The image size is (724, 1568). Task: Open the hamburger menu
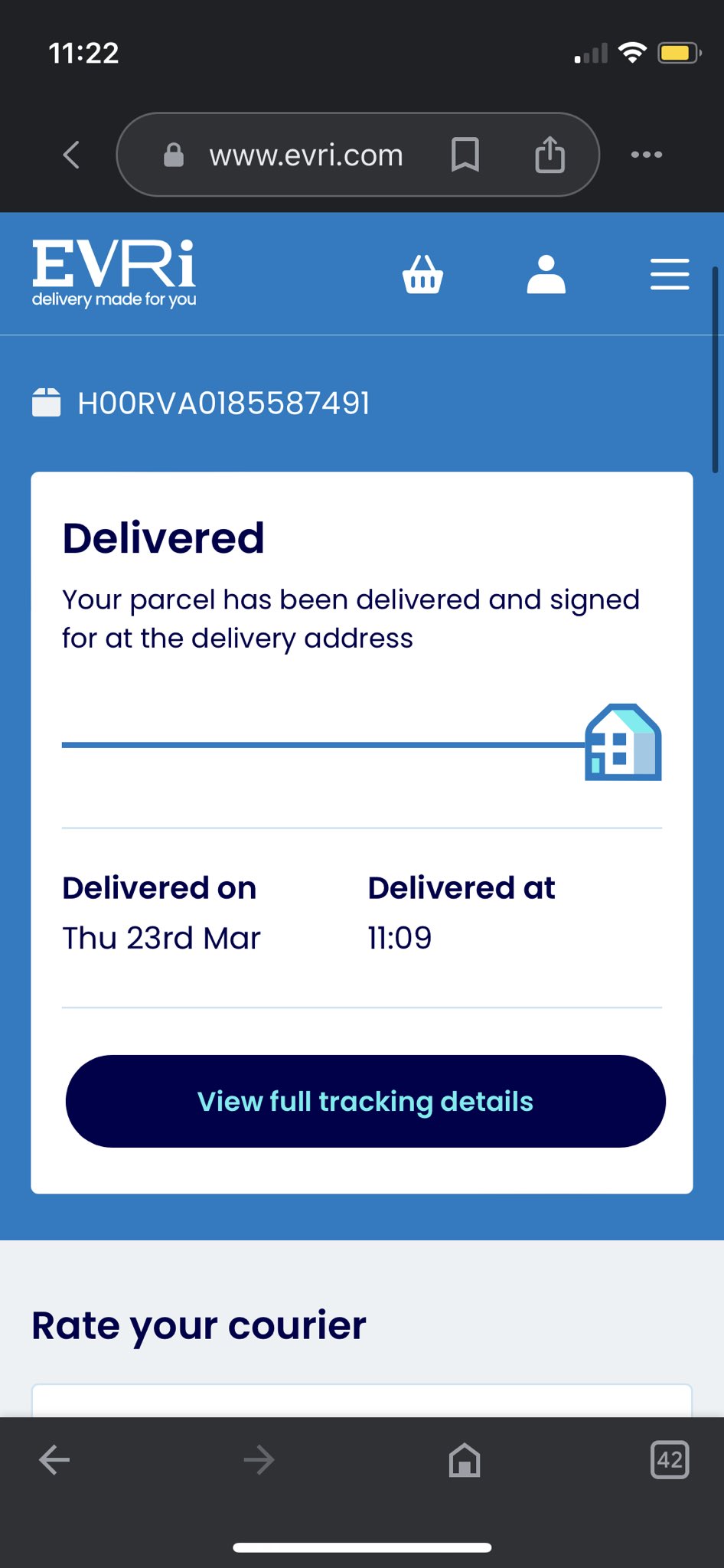click(669, 274)
